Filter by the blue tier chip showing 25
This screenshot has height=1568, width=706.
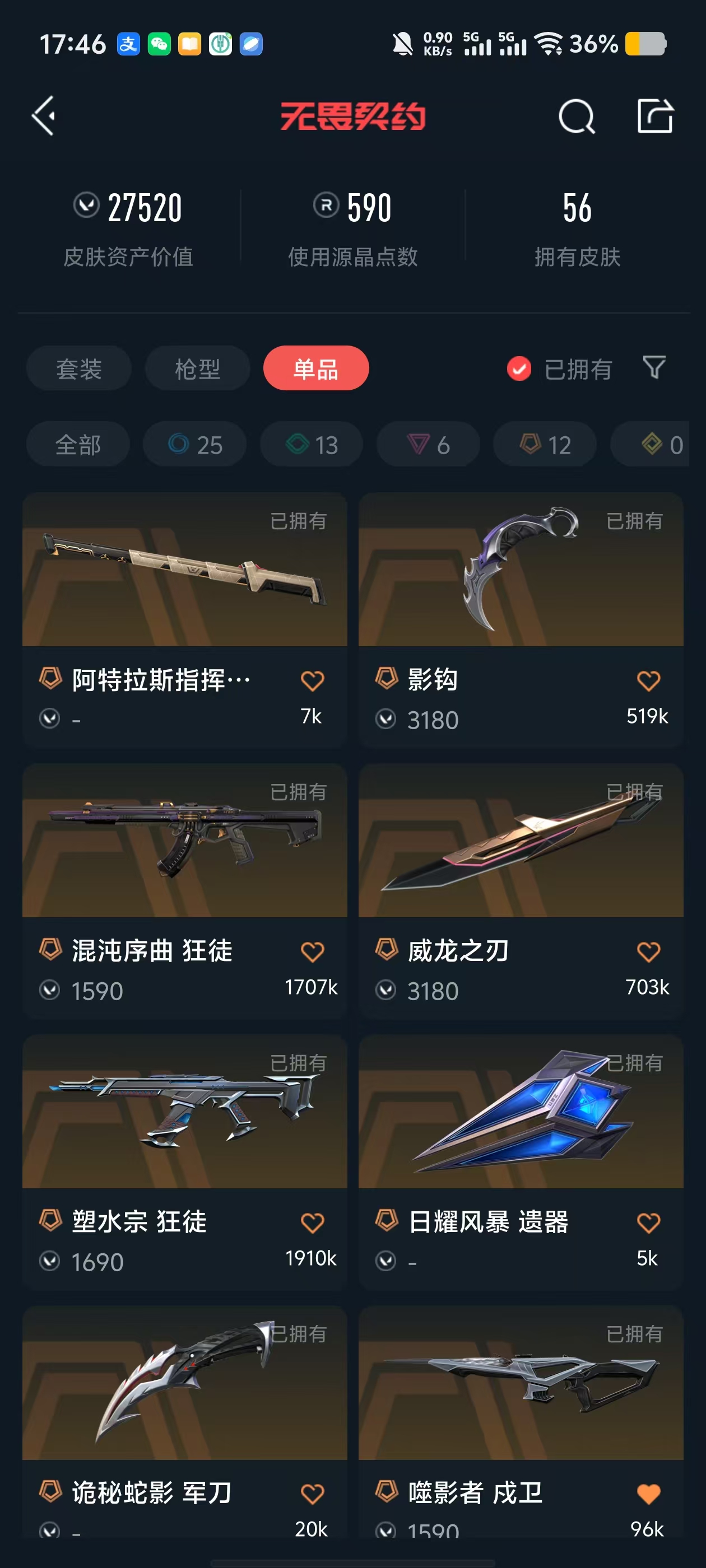click(195, 445)
